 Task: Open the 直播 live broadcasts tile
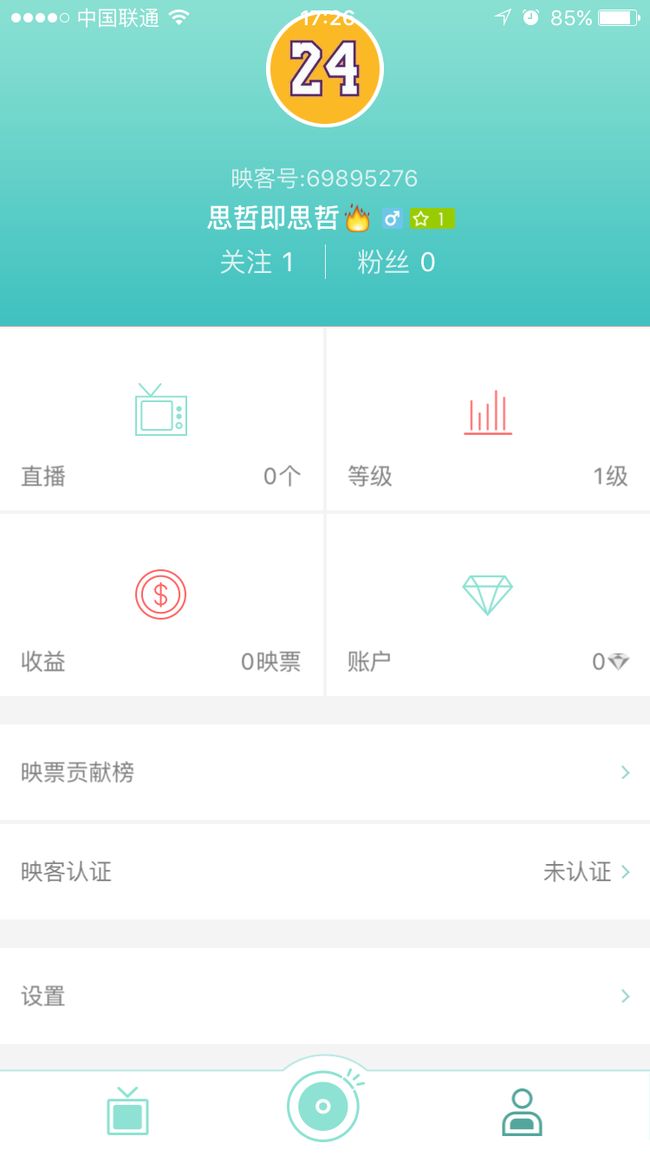pyautogui.click(x=161, y=419)
